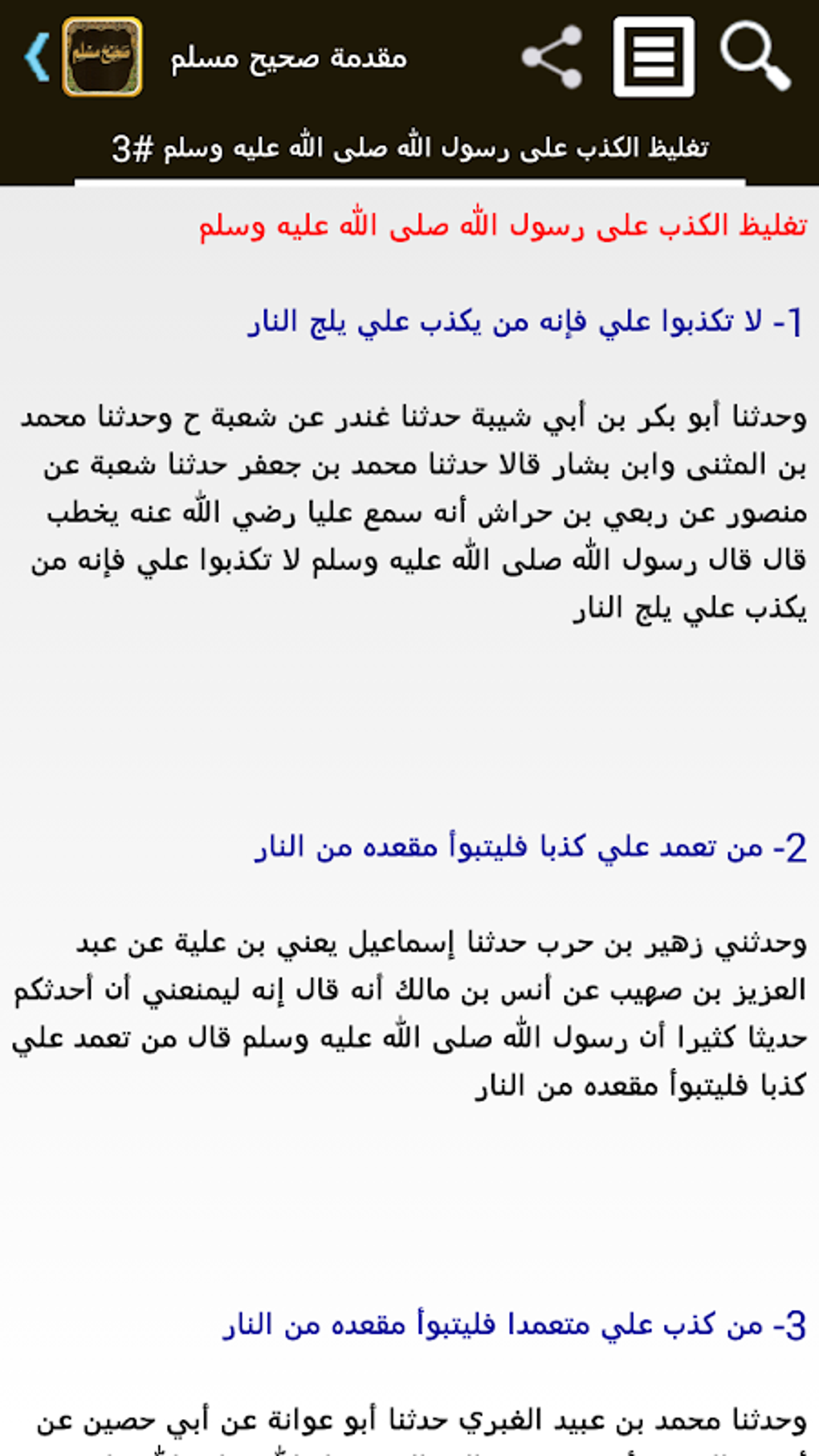Tap the Sahih Muslim app icon
Screen dimensions: 819x1456
103,57
